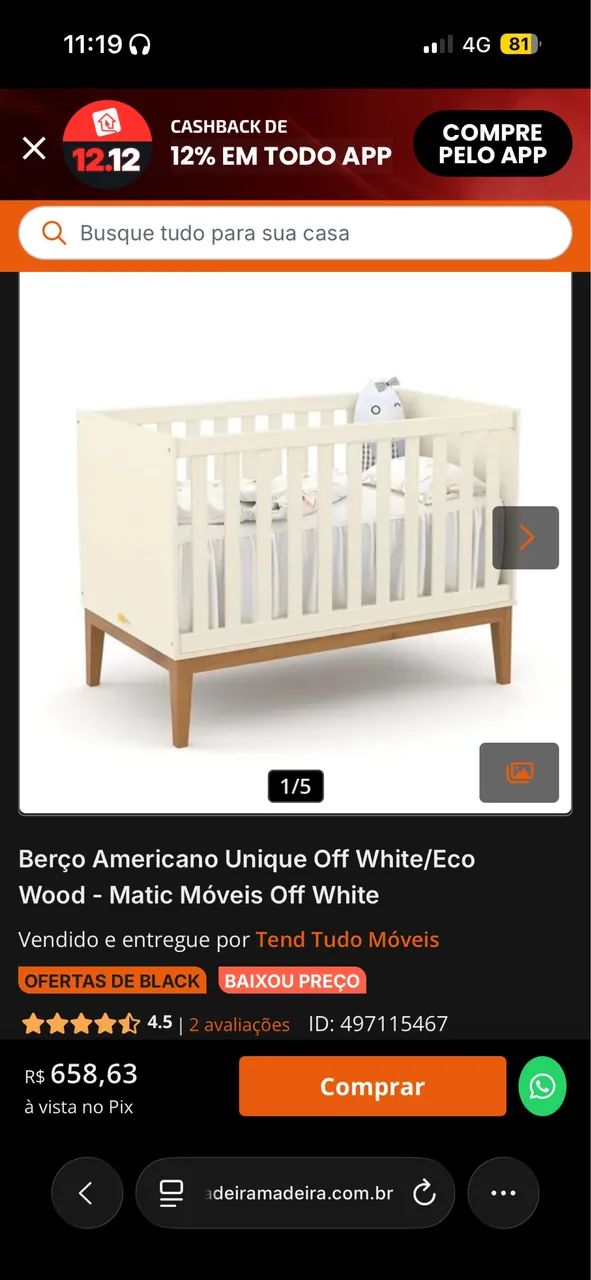Tap the Compre pelo App button
Viewport: 591px width, 1280px height.
(493, 144)
